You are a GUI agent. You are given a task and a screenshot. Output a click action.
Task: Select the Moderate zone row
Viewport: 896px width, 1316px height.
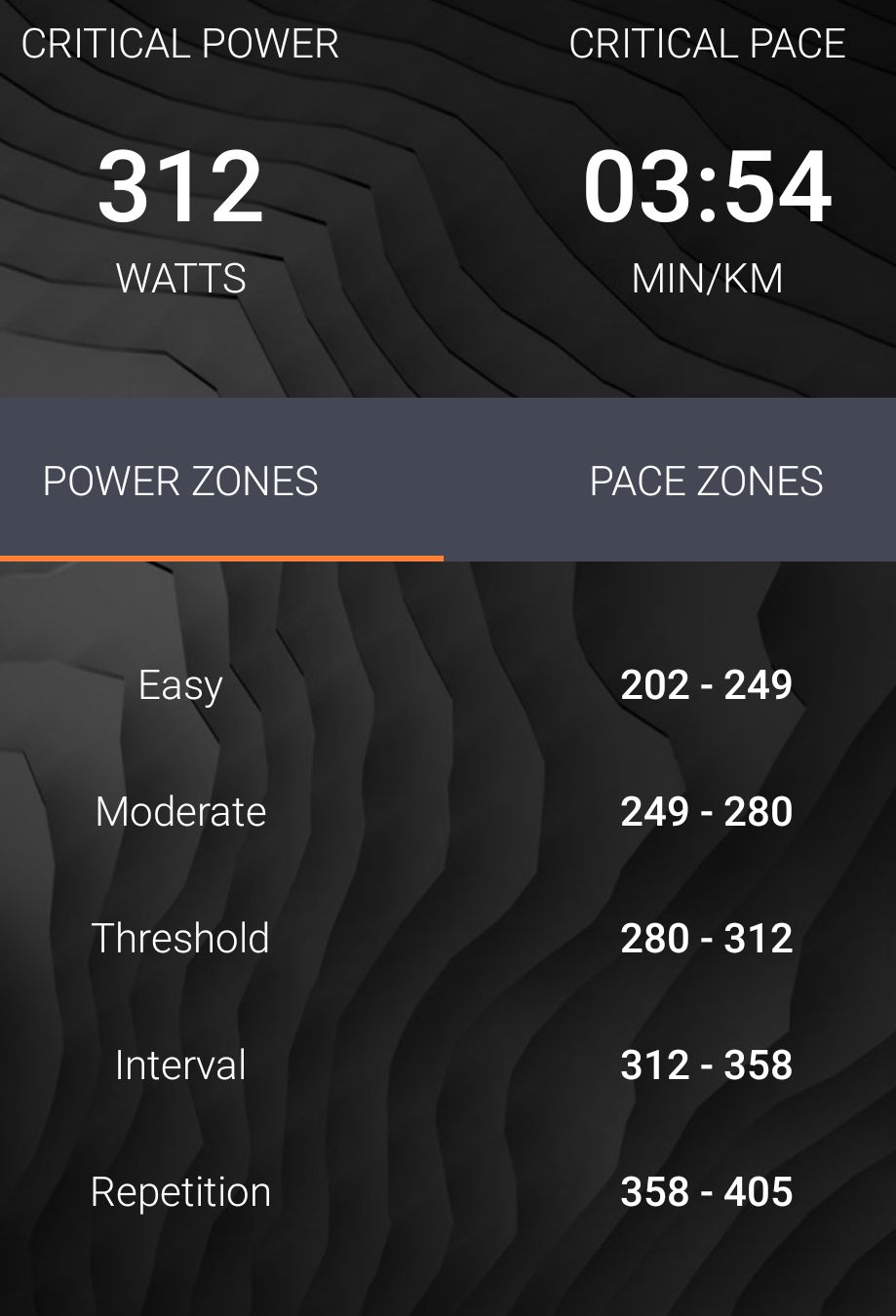point(180,811)
